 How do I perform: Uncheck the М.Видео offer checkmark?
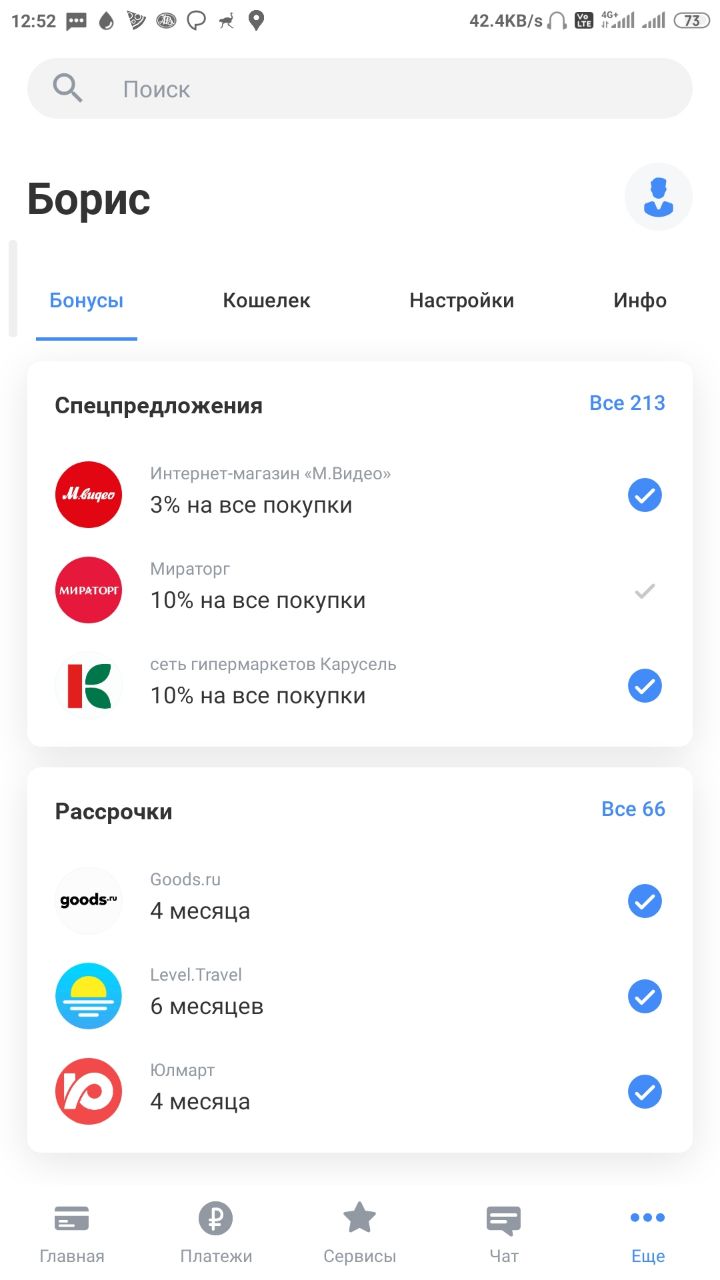pos(645,495)
